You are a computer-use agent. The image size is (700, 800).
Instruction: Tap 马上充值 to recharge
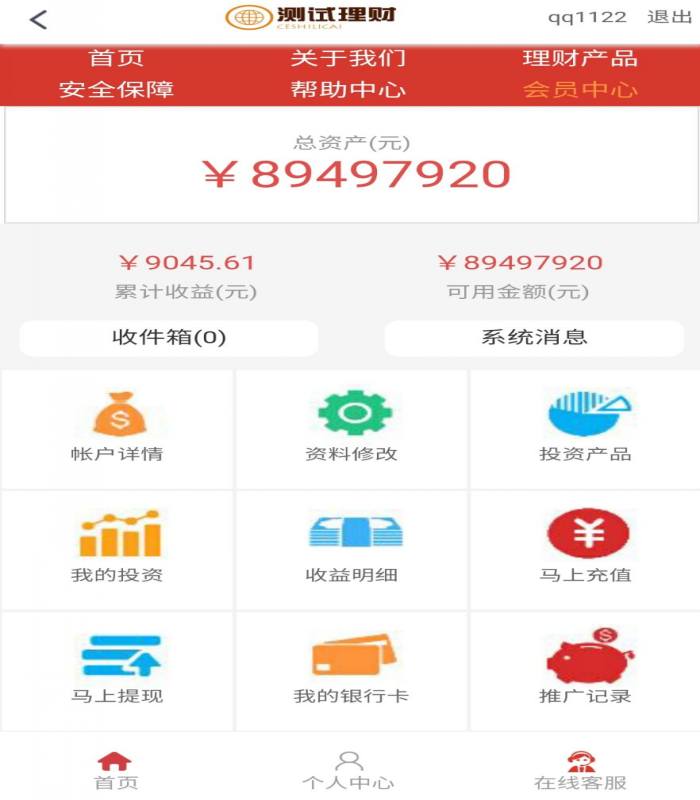coord(585,549)
